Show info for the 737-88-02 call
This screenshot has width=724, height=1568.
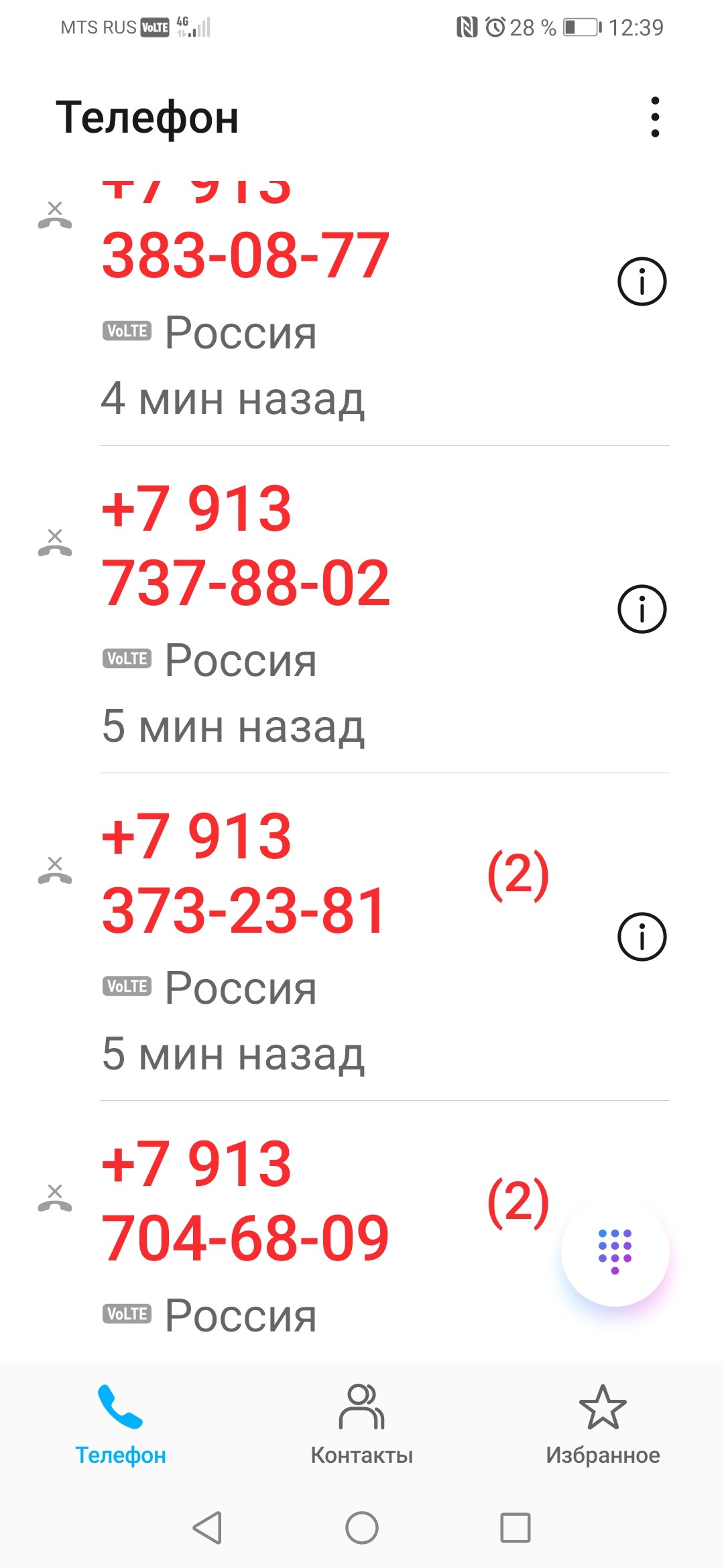(x=642, y=609)
